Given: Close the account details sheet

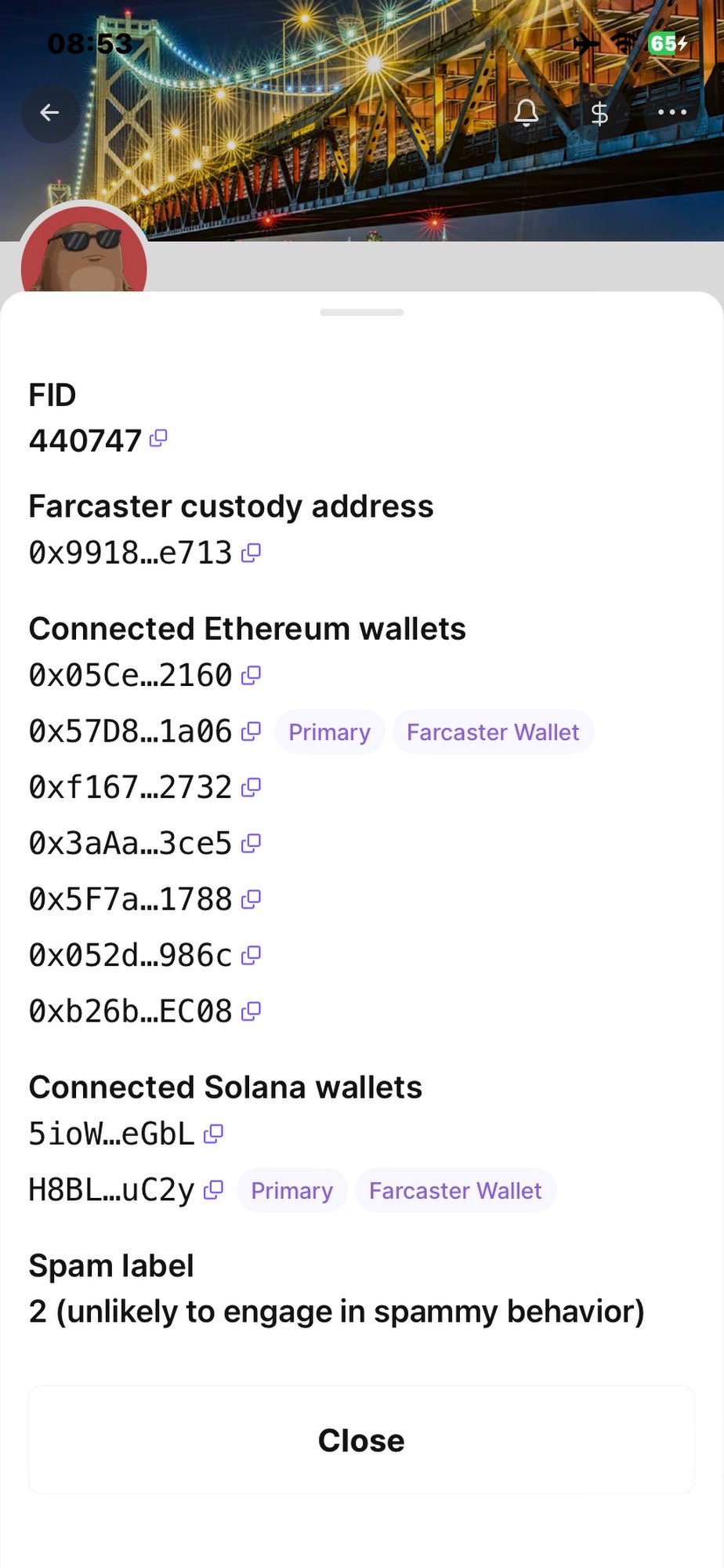Looking at the screenshot, I should click(361, 1440).
